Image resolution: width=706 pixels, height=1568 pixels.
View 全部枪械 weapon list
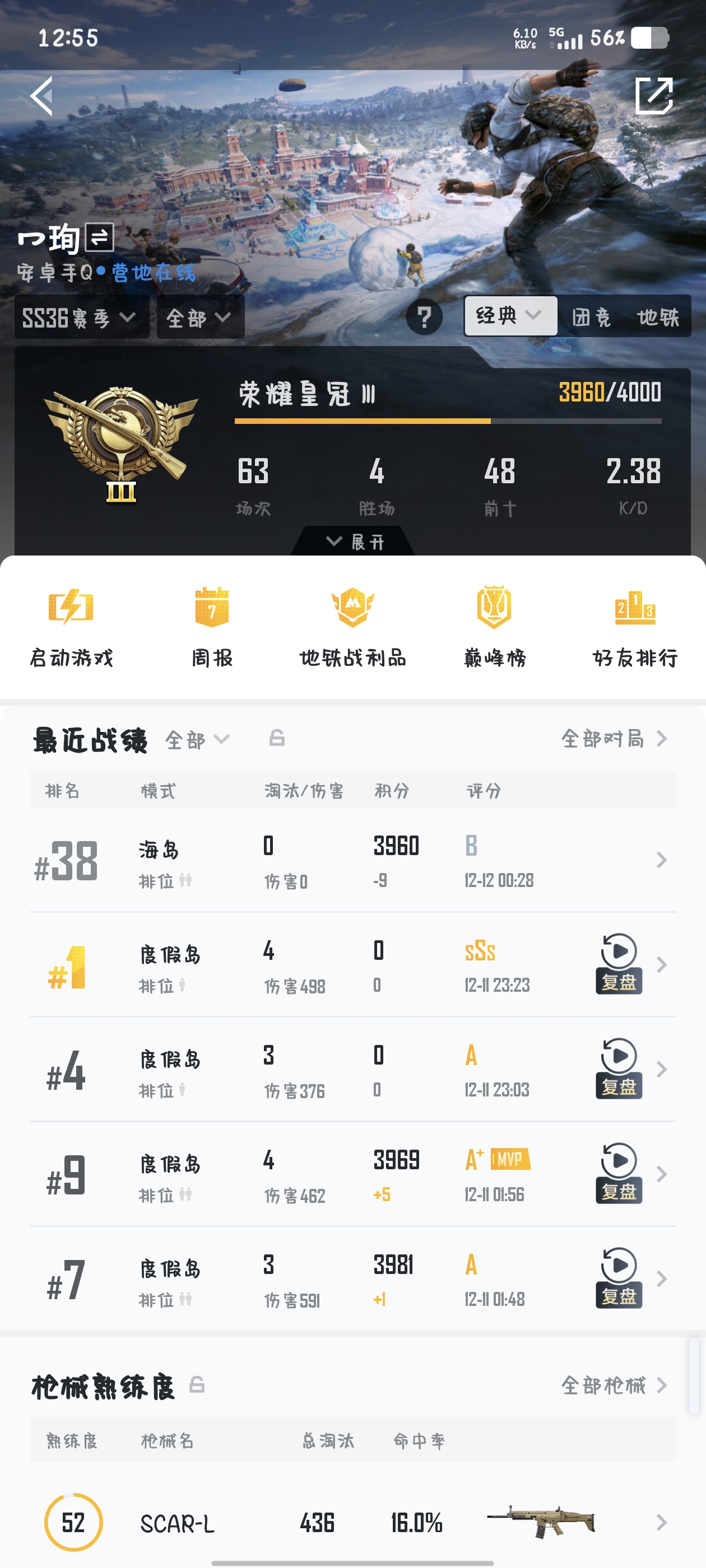(x=614, y=1385)
